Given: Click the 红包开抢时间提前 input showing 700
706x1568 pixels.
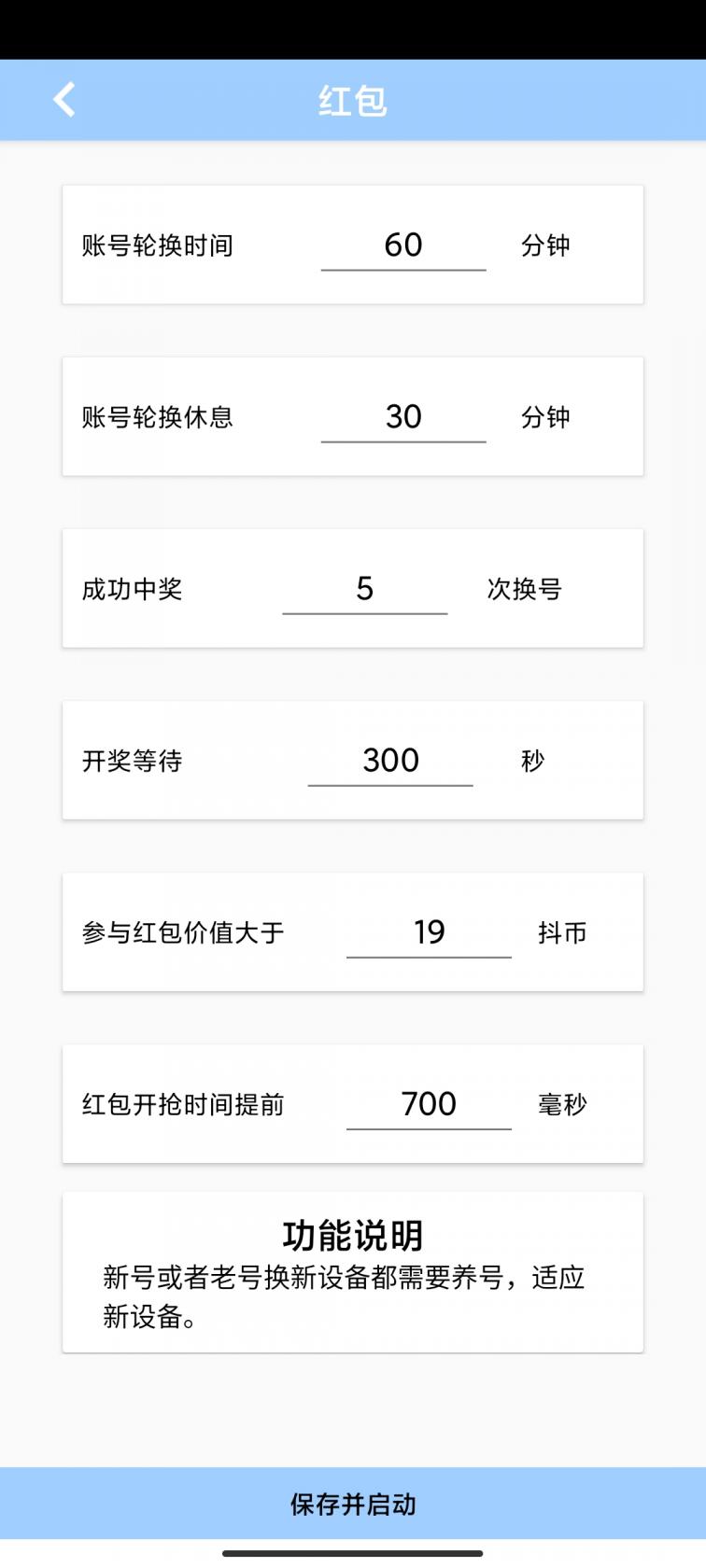Looking at the screenshot, I should [x=429, y=1104].
